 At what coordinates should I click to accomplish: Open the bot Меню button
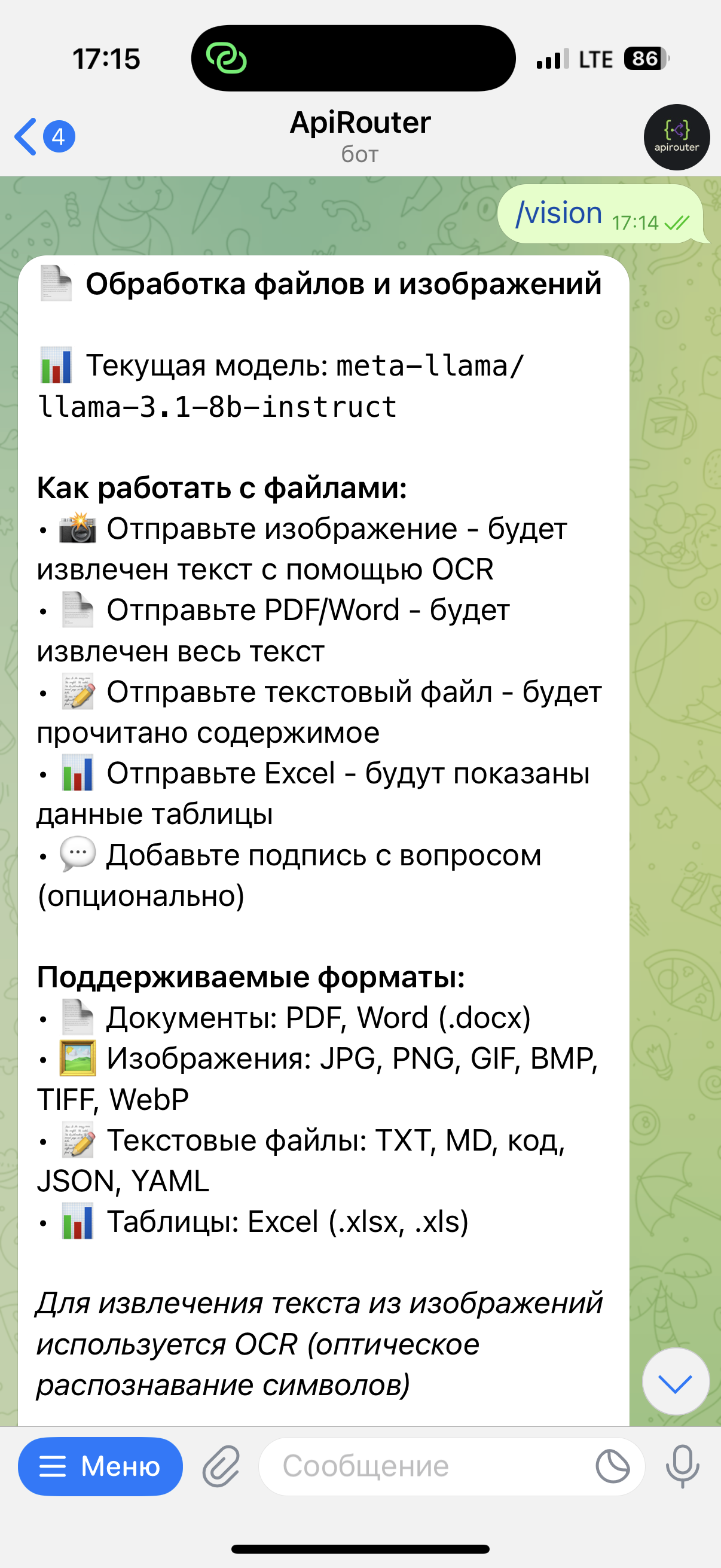100,1466
